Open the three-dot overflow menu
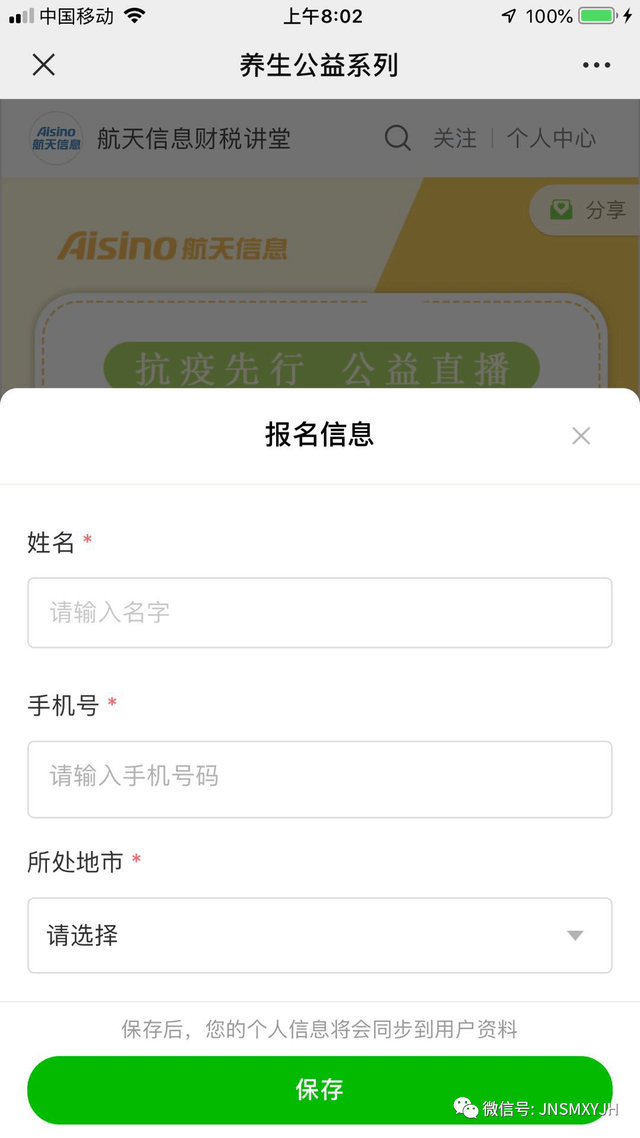 point(596,66)
